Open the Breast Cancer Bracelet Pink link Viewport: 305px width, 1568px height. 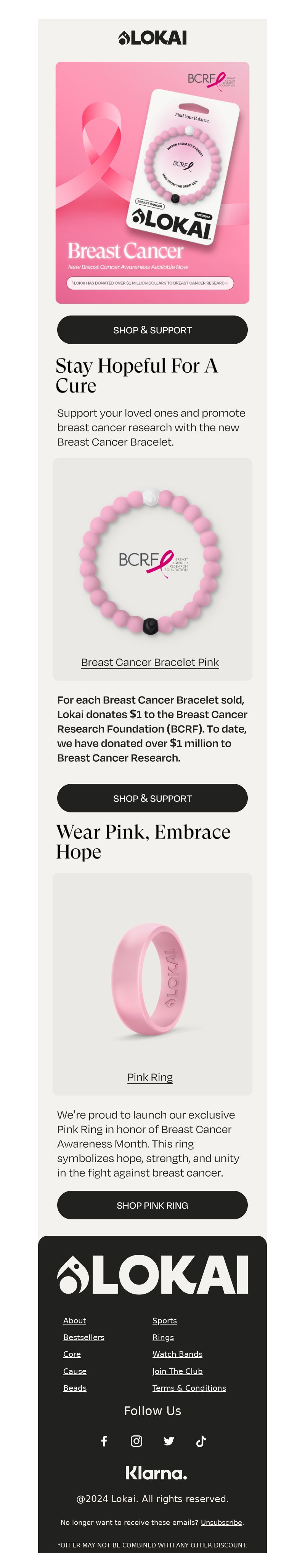[x=150, y=662]
